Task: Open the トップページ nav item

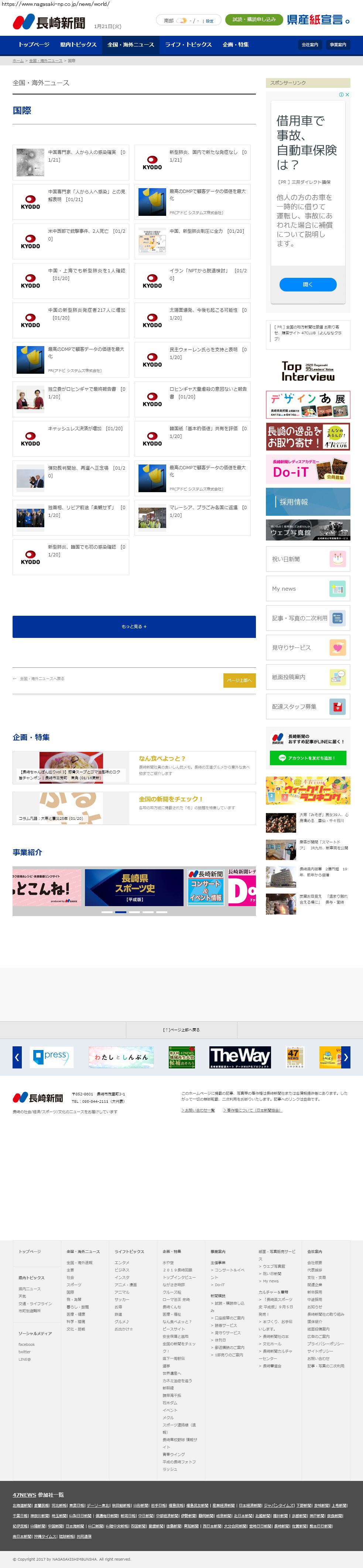Action: 34,44
